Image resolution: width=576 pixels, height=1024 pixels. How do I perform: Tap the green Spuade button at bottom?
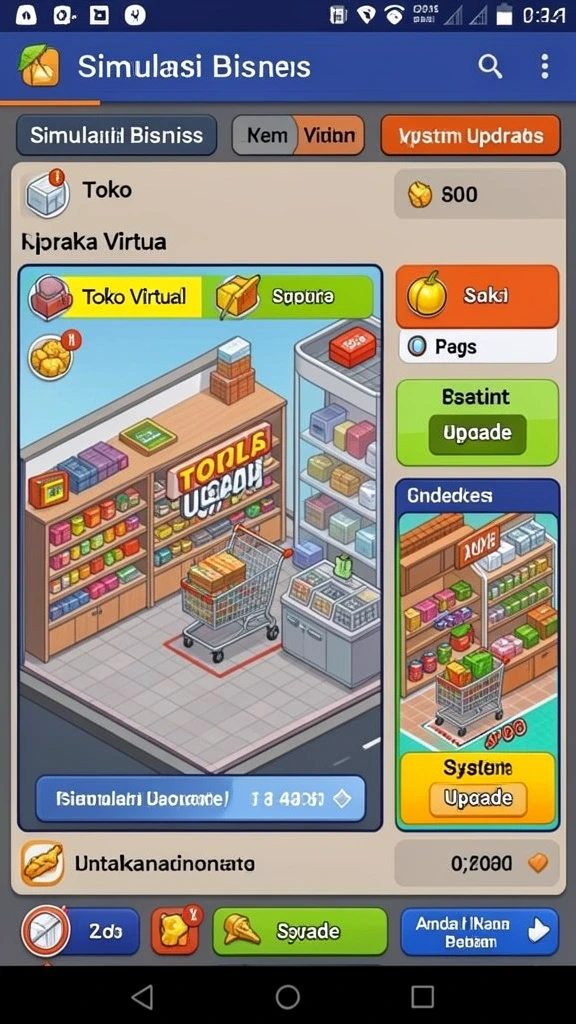pos(300,931)
